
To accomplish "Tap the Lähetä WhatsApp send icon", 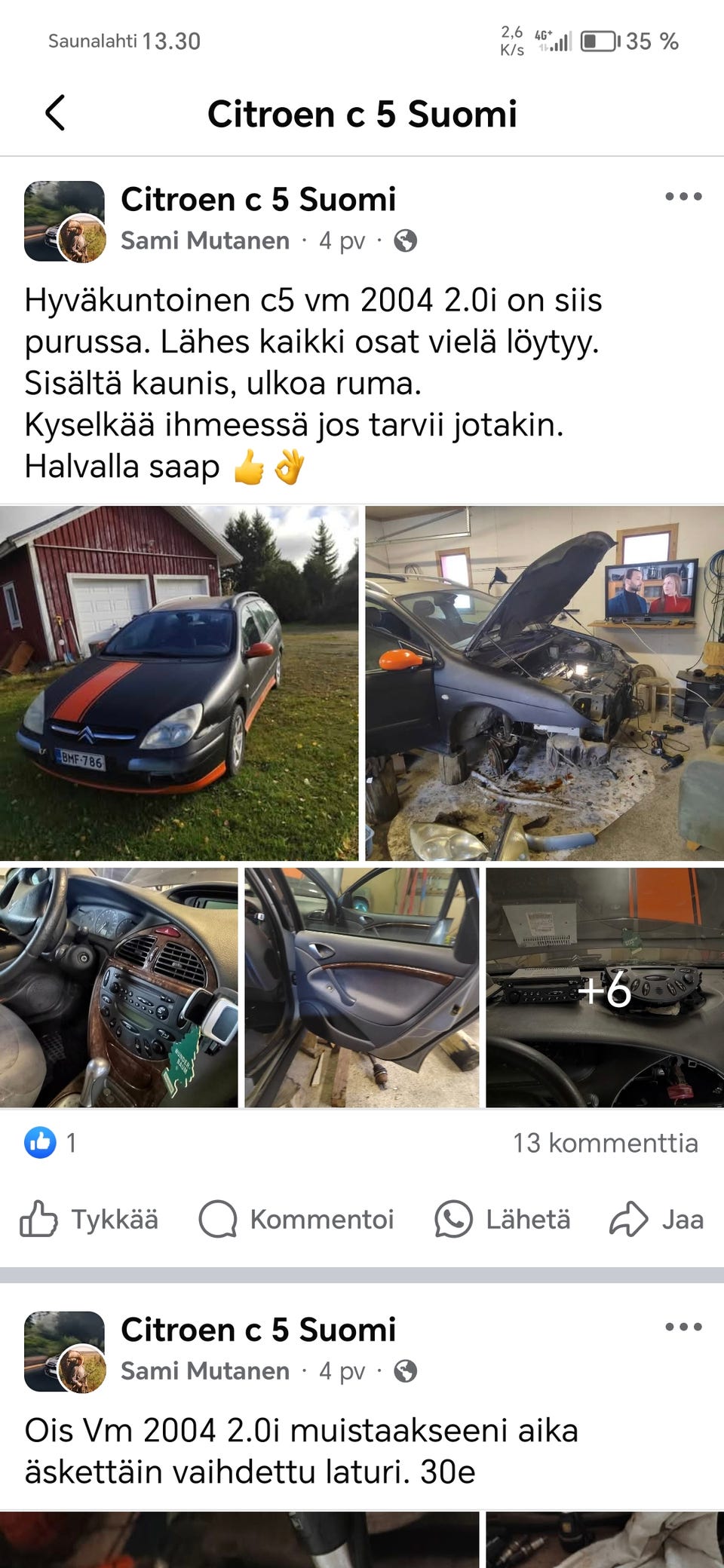I will tap(453, 1219).
